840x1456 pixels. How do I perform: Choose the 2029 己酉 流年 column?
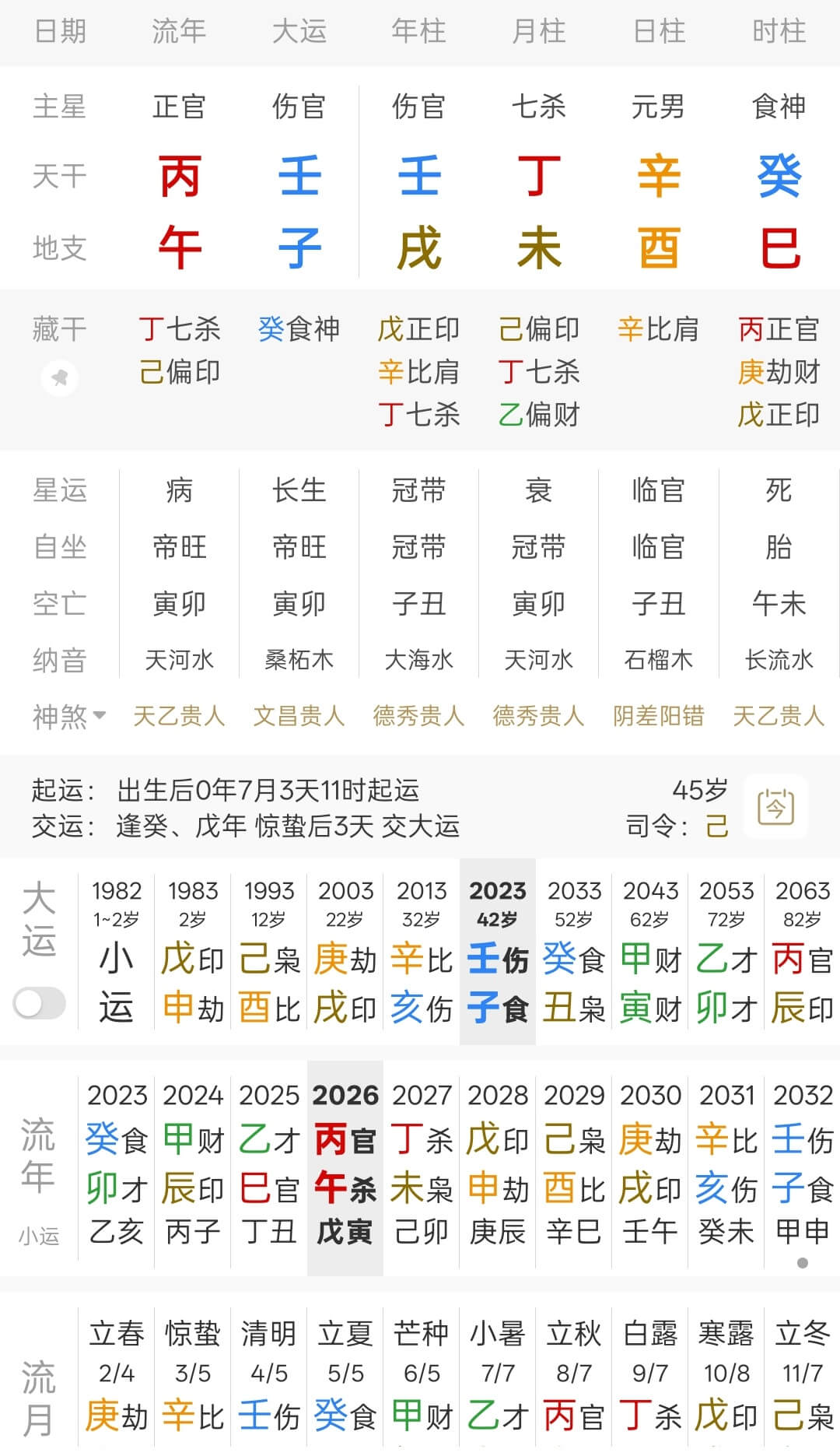pyautogui.click(x=574, y=1163)
